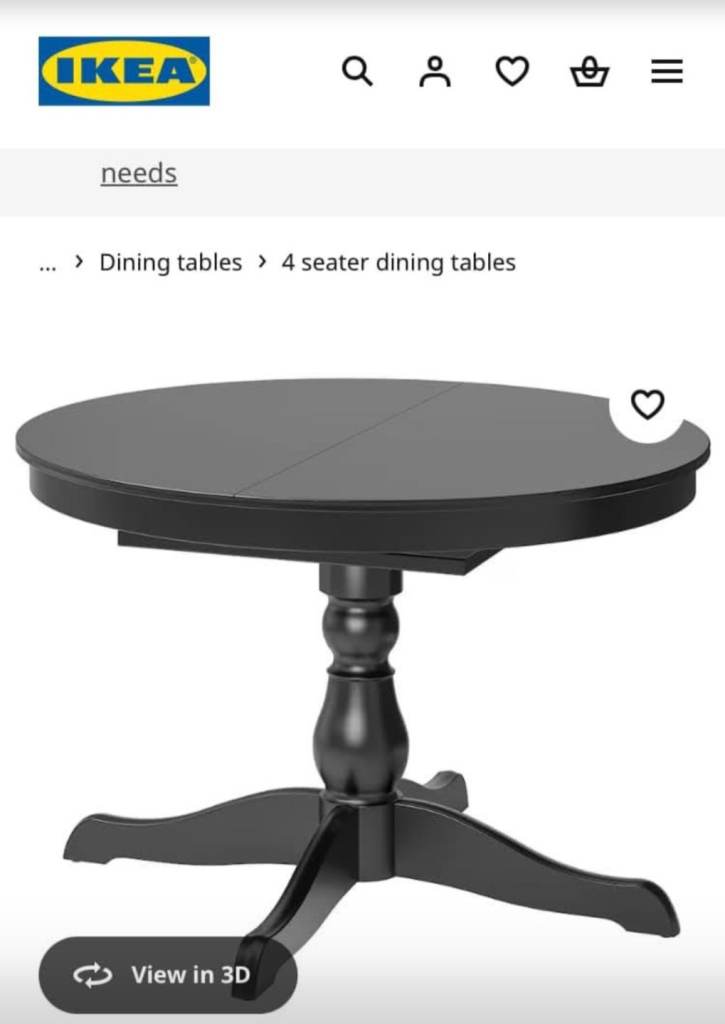
Task: Open the user account profile
Action: (434, 70)
